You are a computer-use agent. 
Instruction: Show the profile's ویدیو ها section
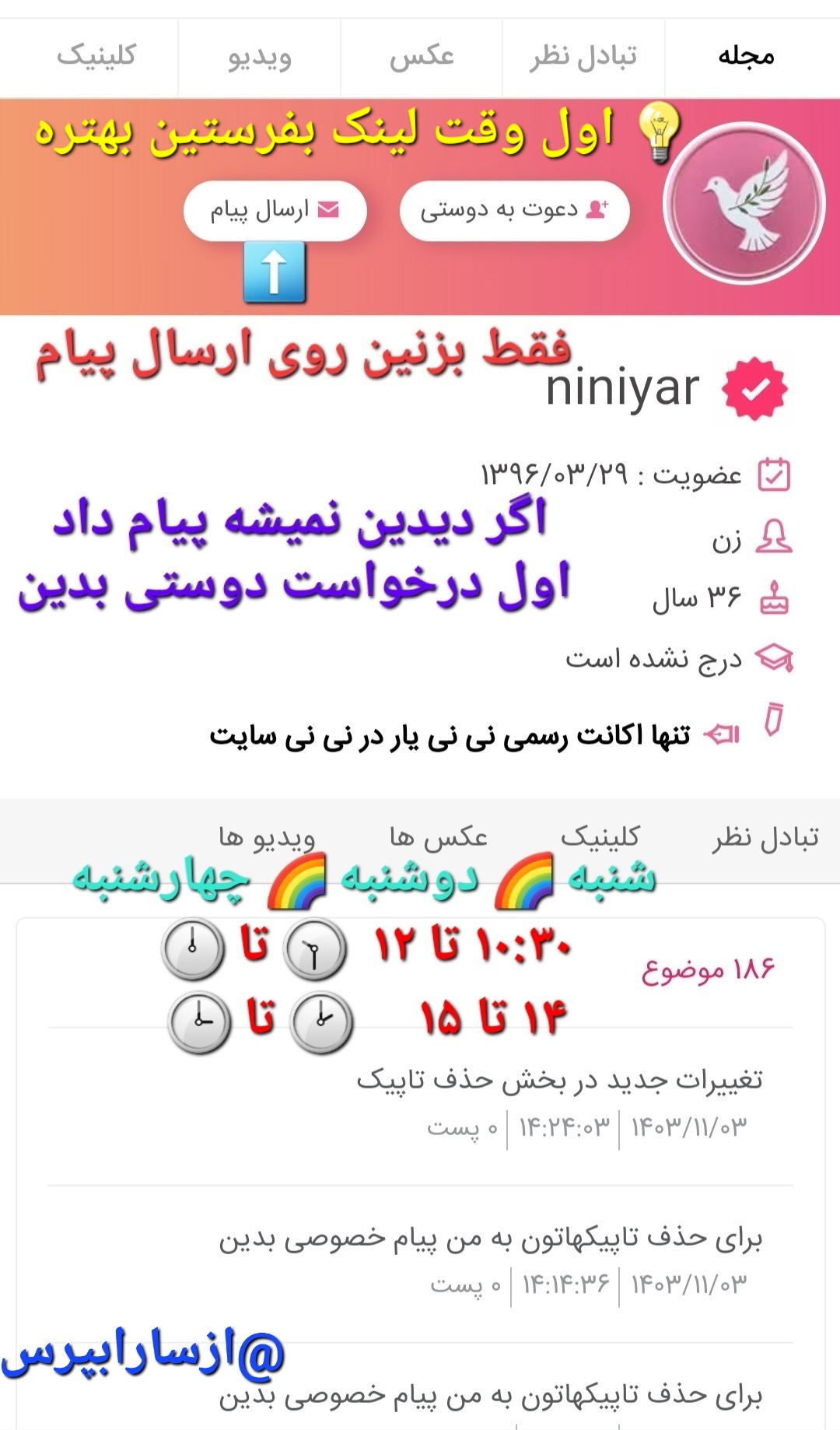[x=266, y=837]
